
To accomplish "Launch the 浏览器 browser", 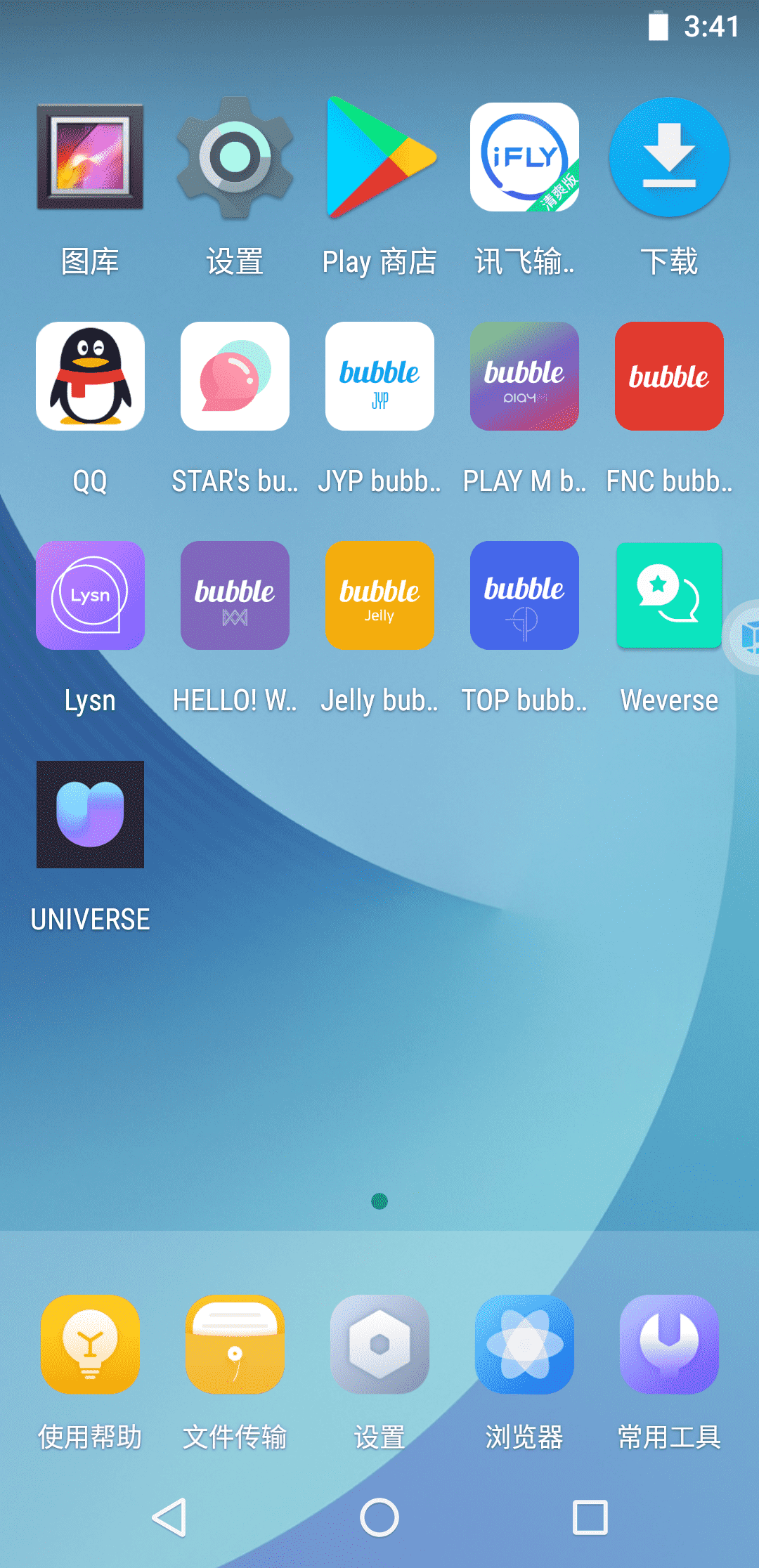I will pyautogui.click(x=524, y=1345).
